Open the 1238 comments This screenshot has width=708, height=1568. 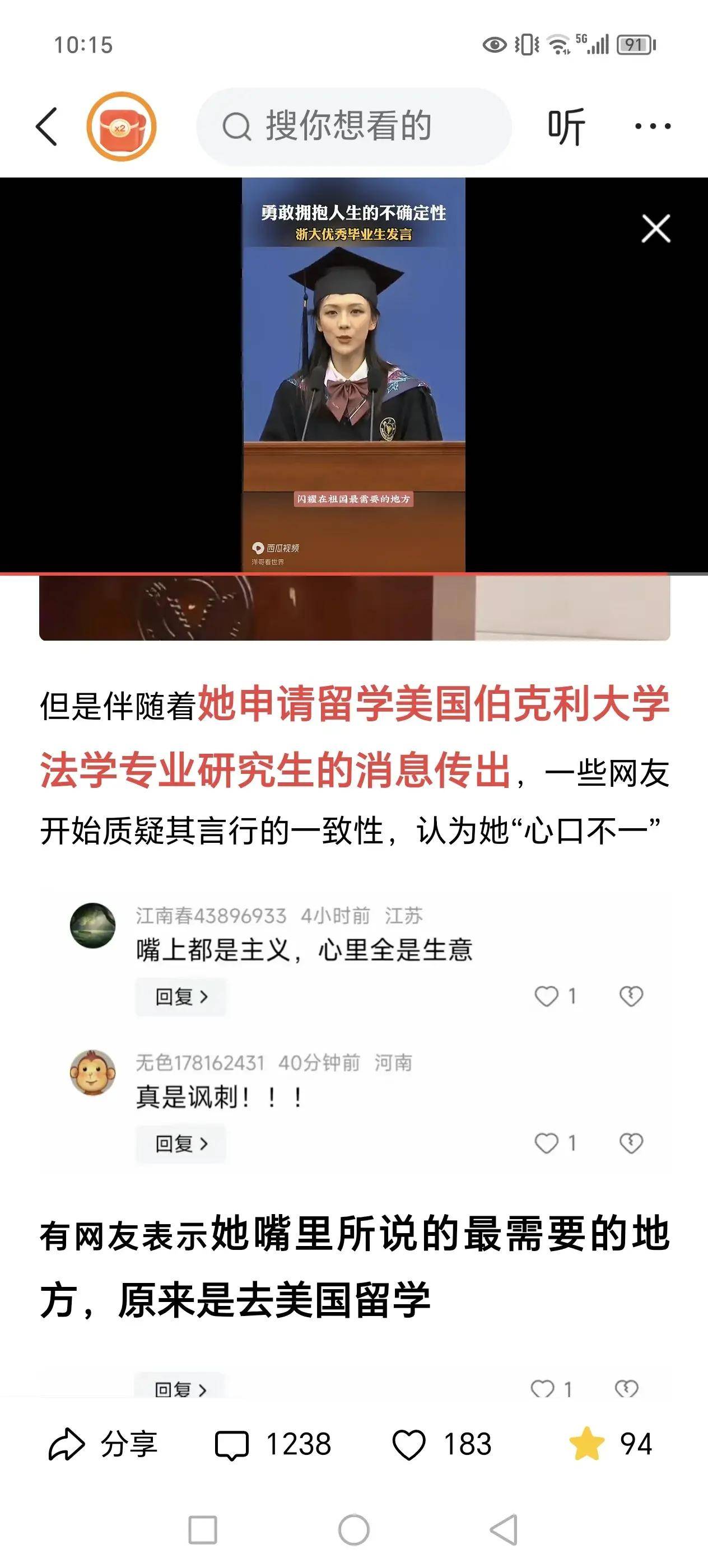(273, 1444)
